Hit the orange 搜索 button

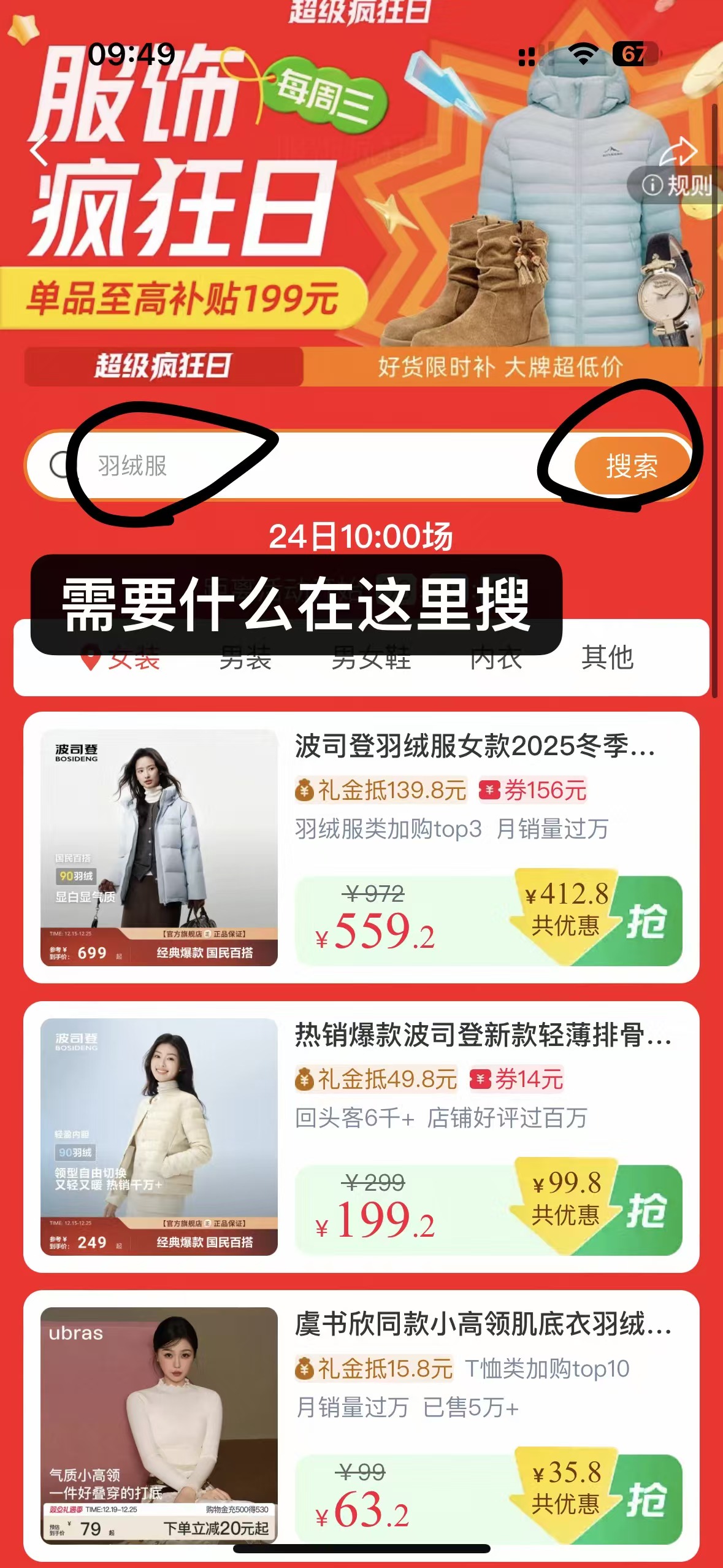(632, 466)
